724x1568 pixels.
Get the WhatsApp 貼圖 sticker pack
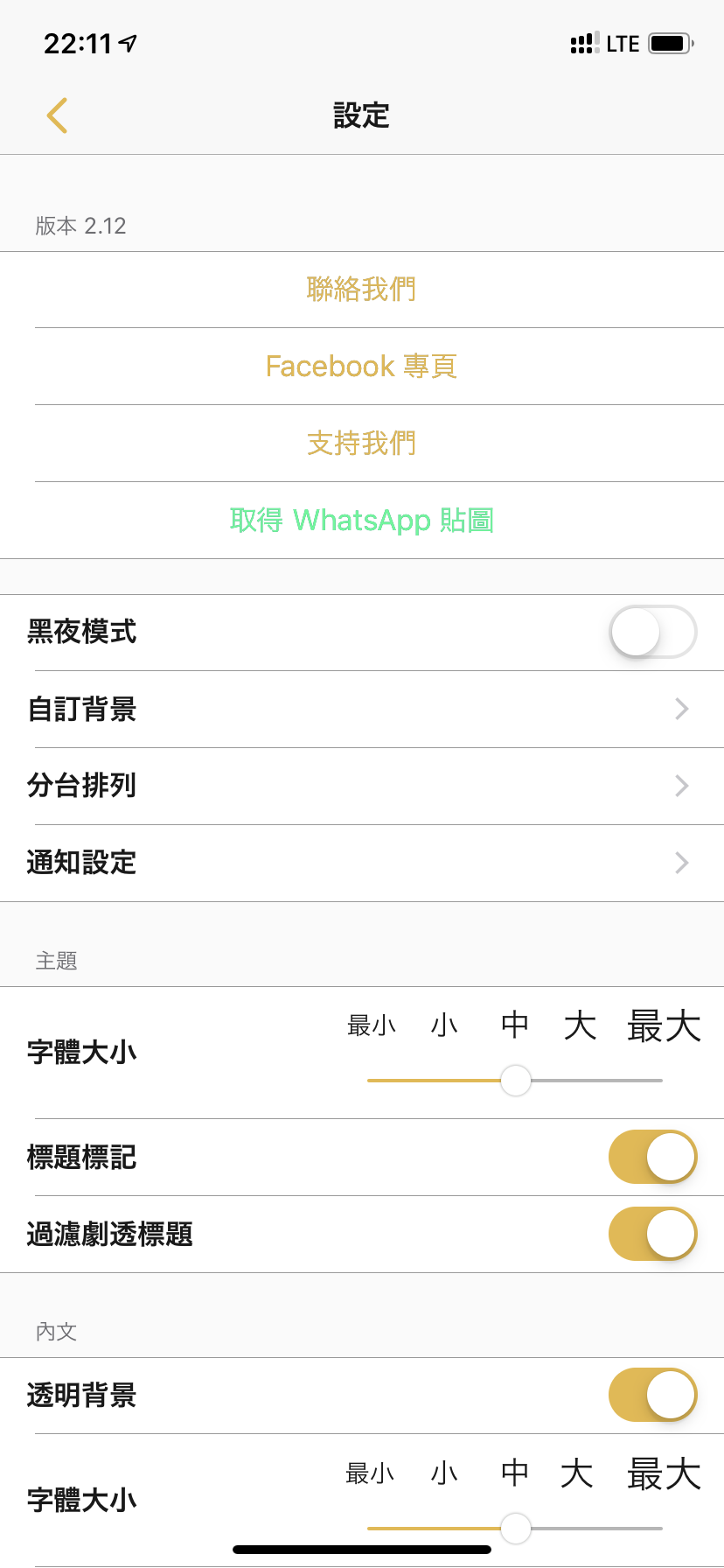[361, 521]
